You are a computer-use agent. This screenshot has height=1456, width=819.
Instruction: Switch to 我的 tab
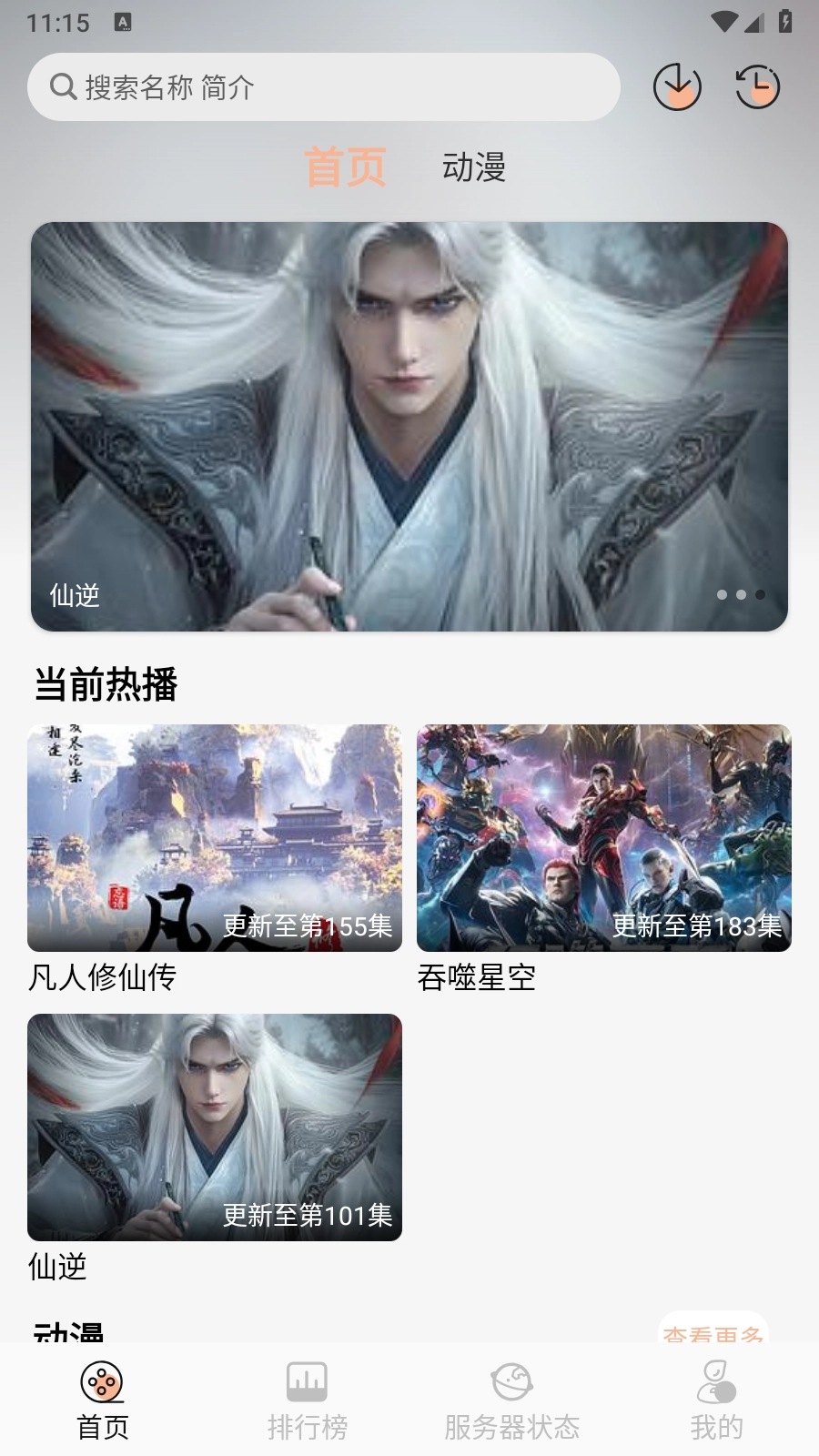click(716, 1401)
